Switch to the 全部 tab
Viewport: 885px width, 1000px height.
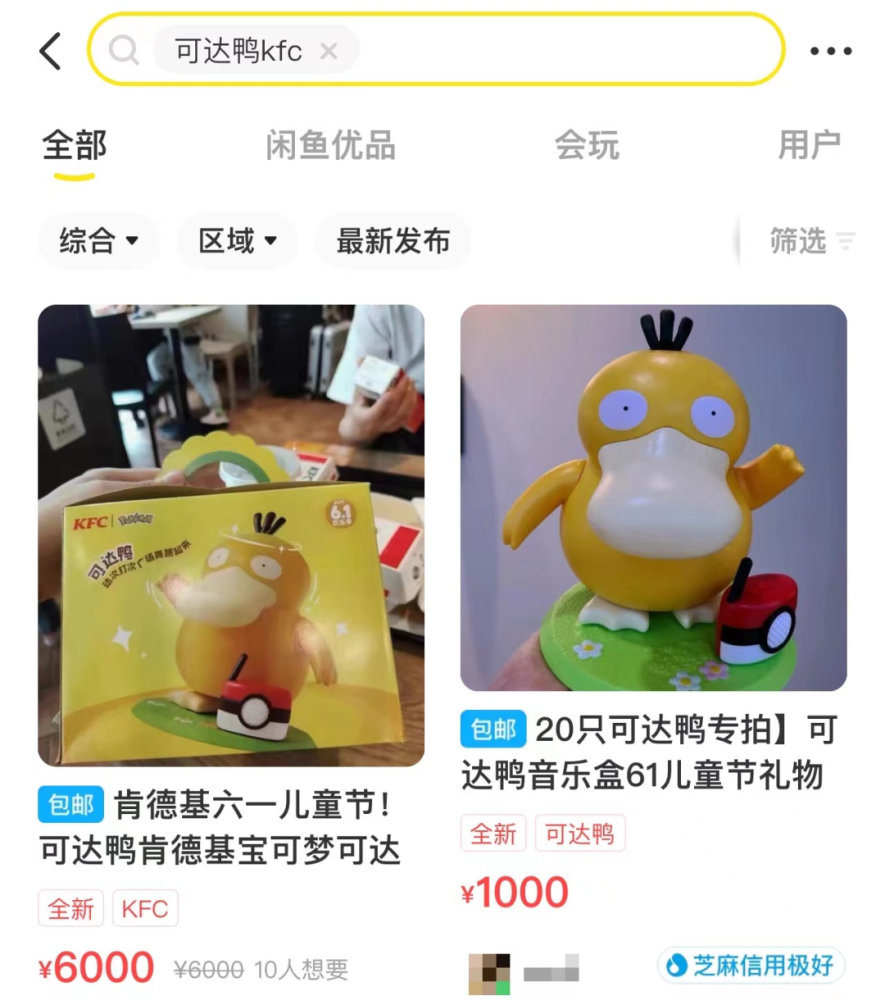(x=74, y=146)
